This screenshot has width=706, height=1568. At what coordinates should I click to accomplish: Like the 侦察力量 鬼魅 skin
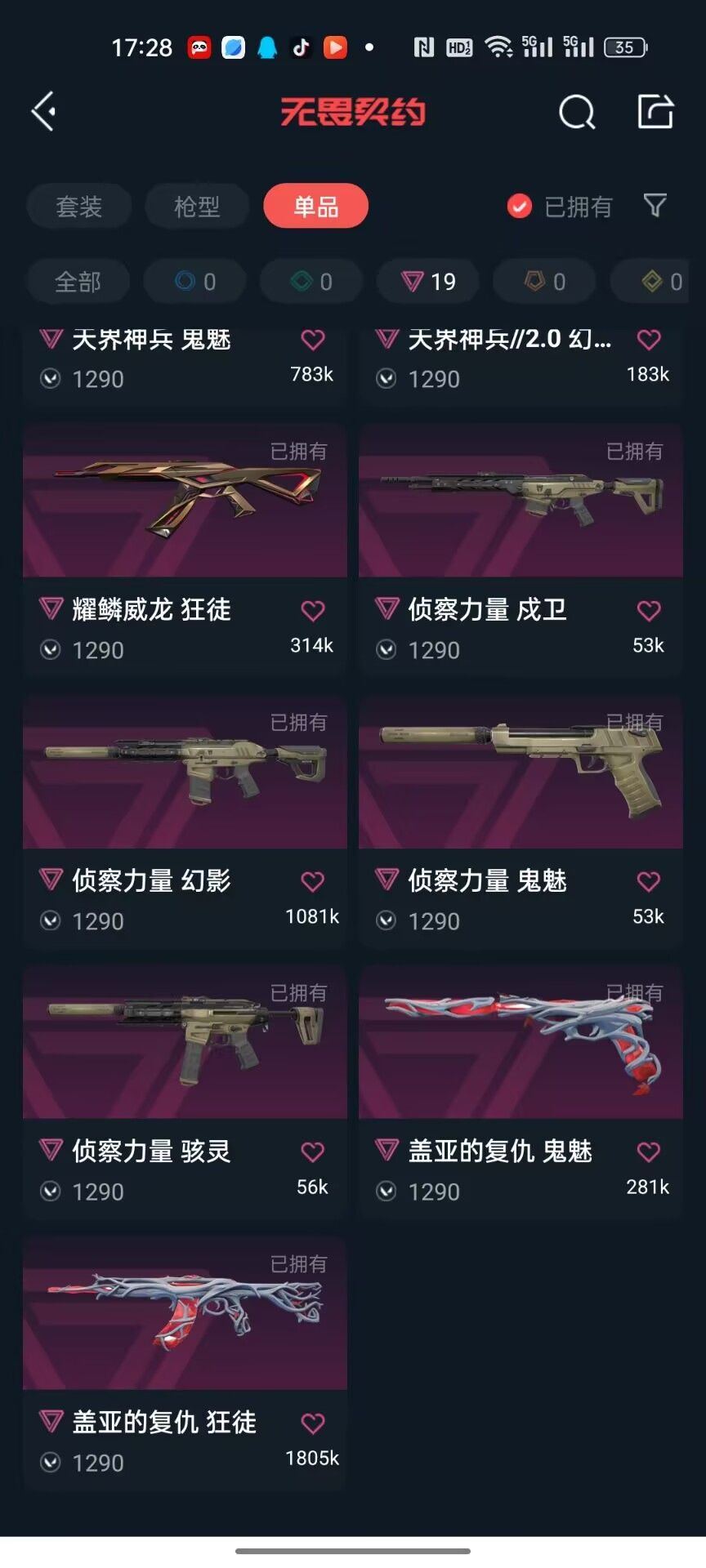point(649,881)
